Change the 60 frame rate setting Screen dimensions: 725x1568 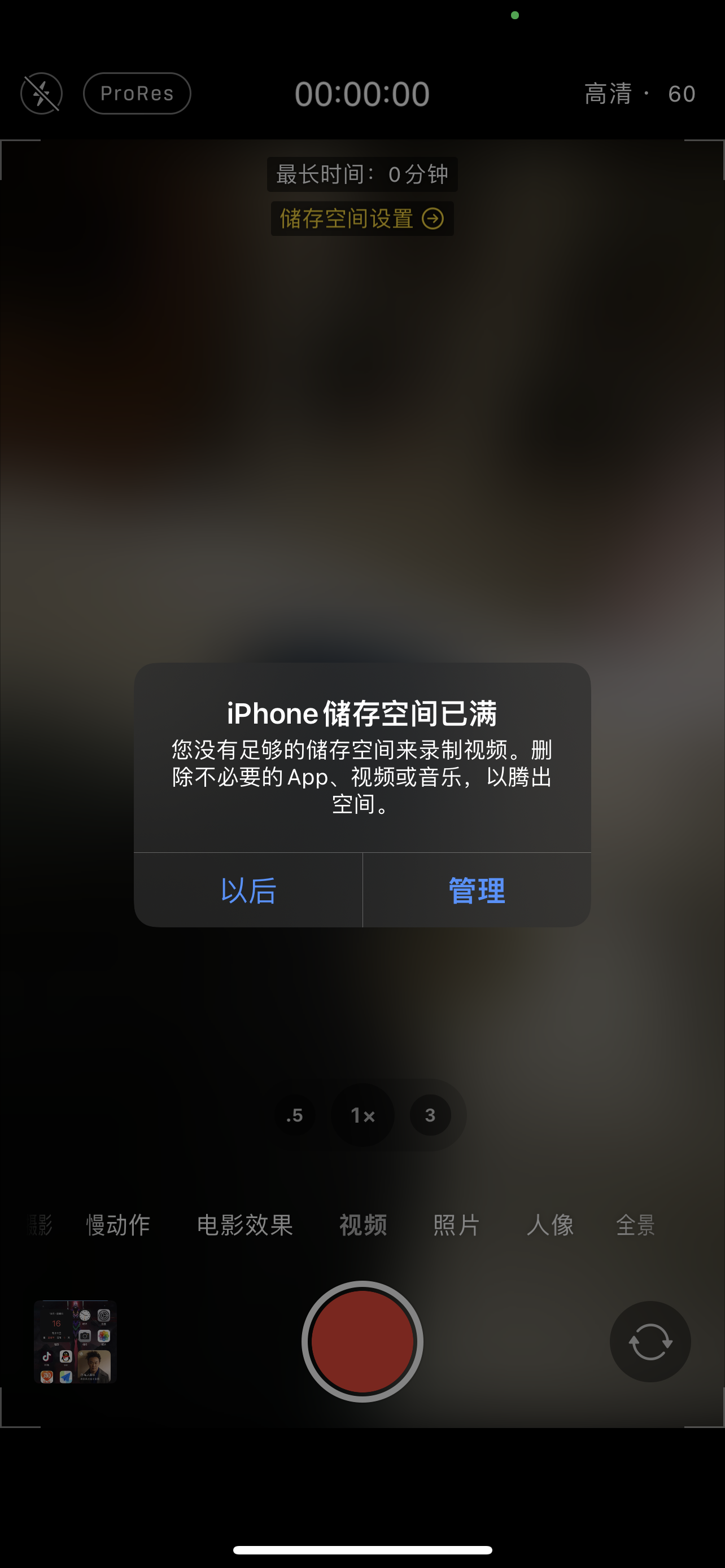(x=681, y=94)
